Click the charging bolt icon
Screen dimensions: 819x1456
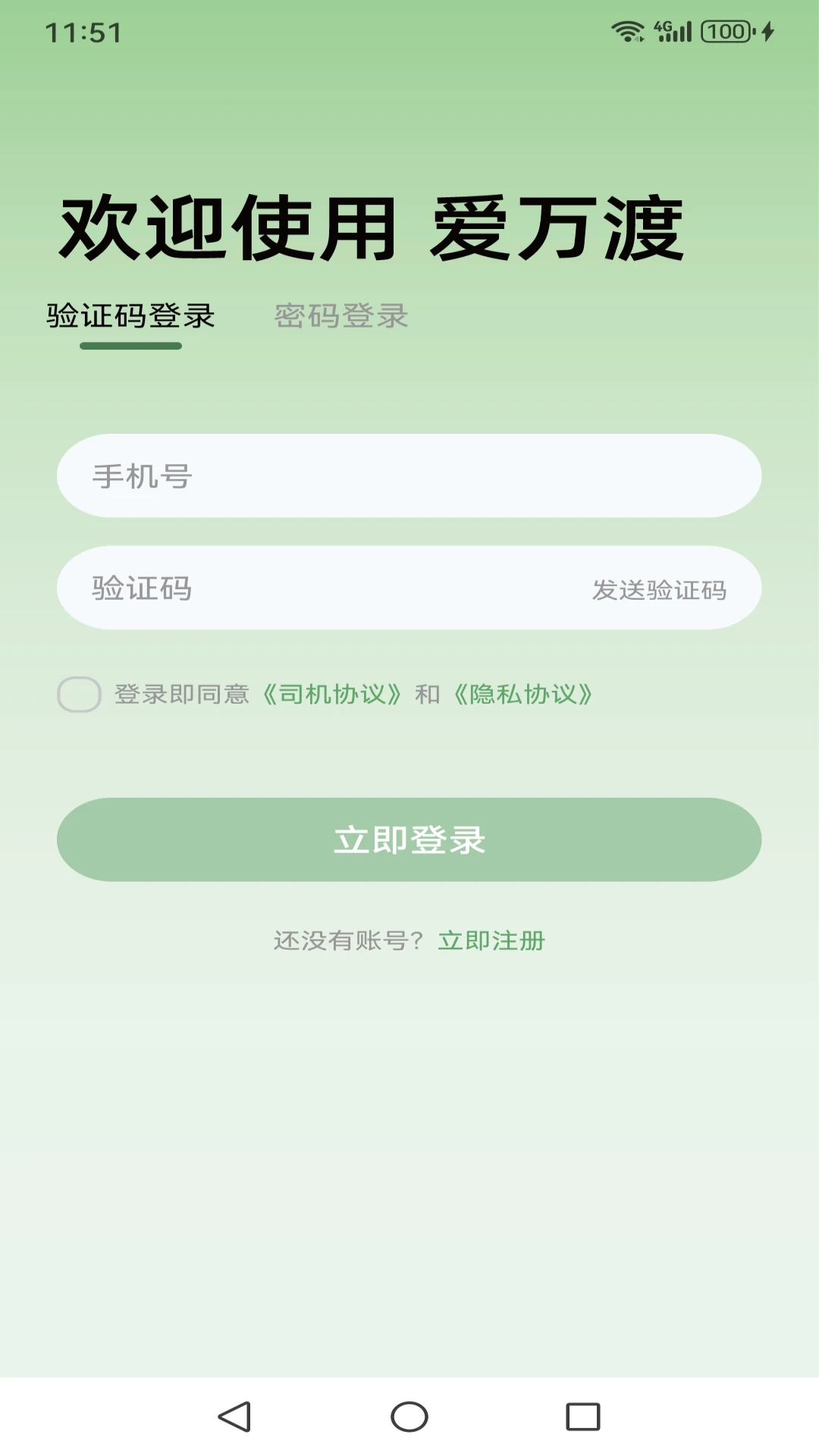pos(766,32)
